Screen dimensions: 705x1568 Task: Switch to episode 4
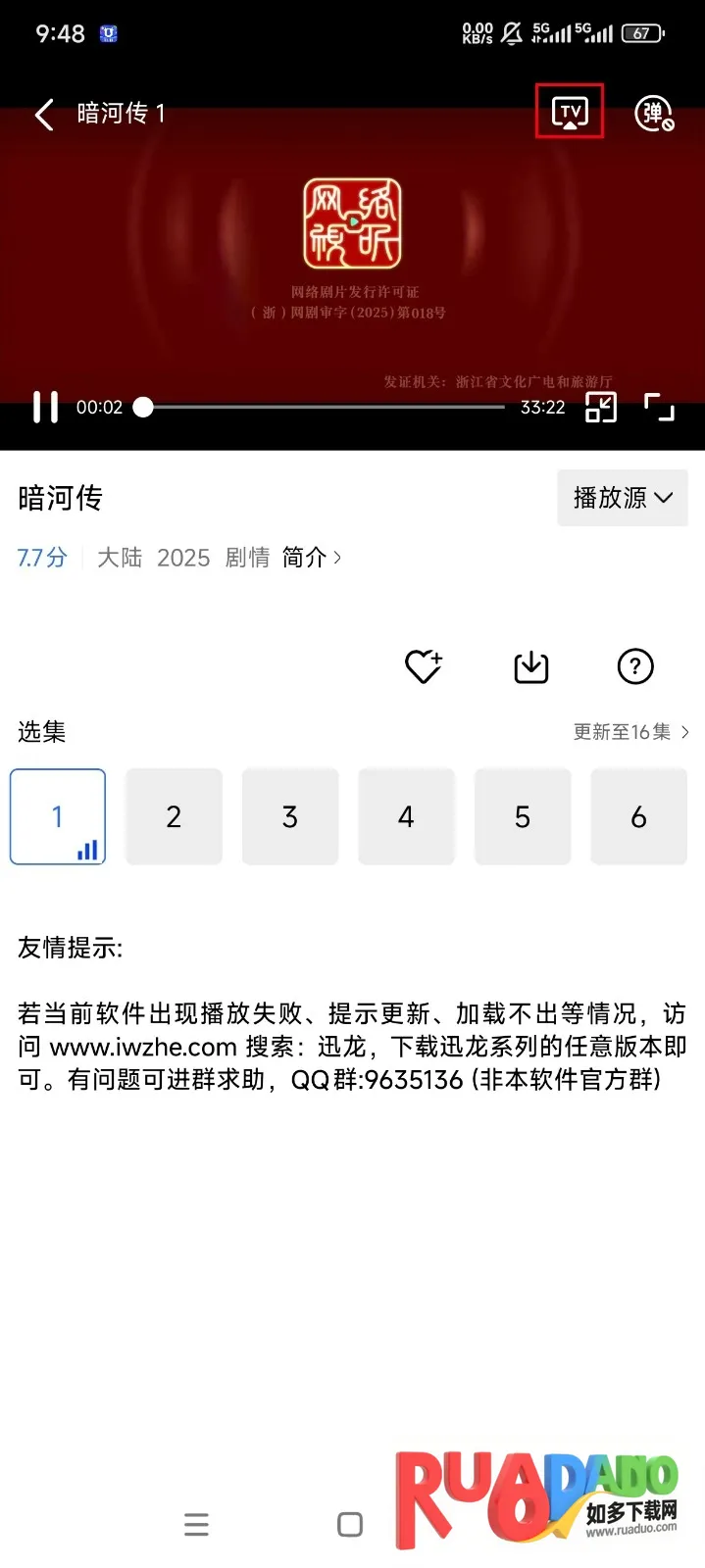406,816
